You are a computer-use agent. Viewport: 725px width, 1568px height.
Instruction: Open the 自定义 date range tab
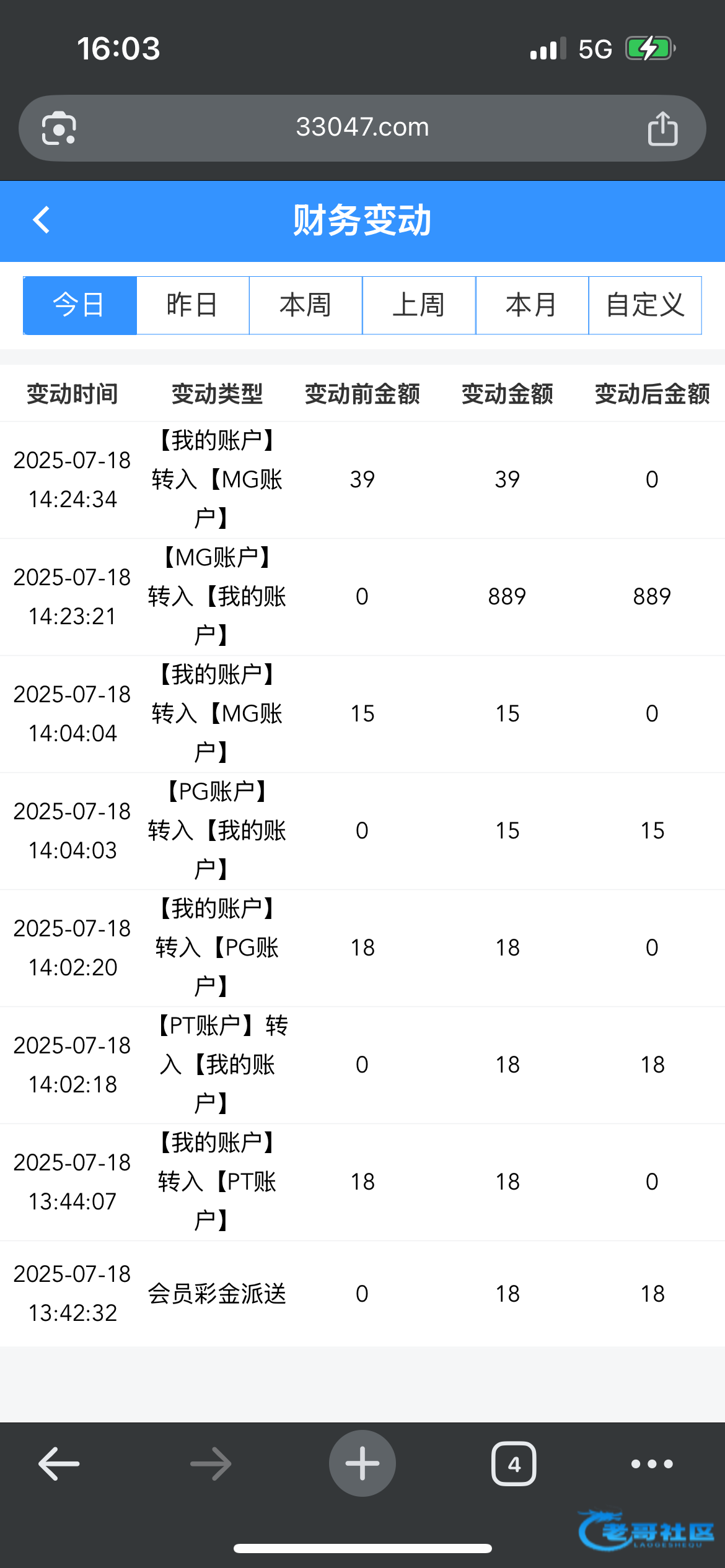pyautogui.click(x=645, y=305)
